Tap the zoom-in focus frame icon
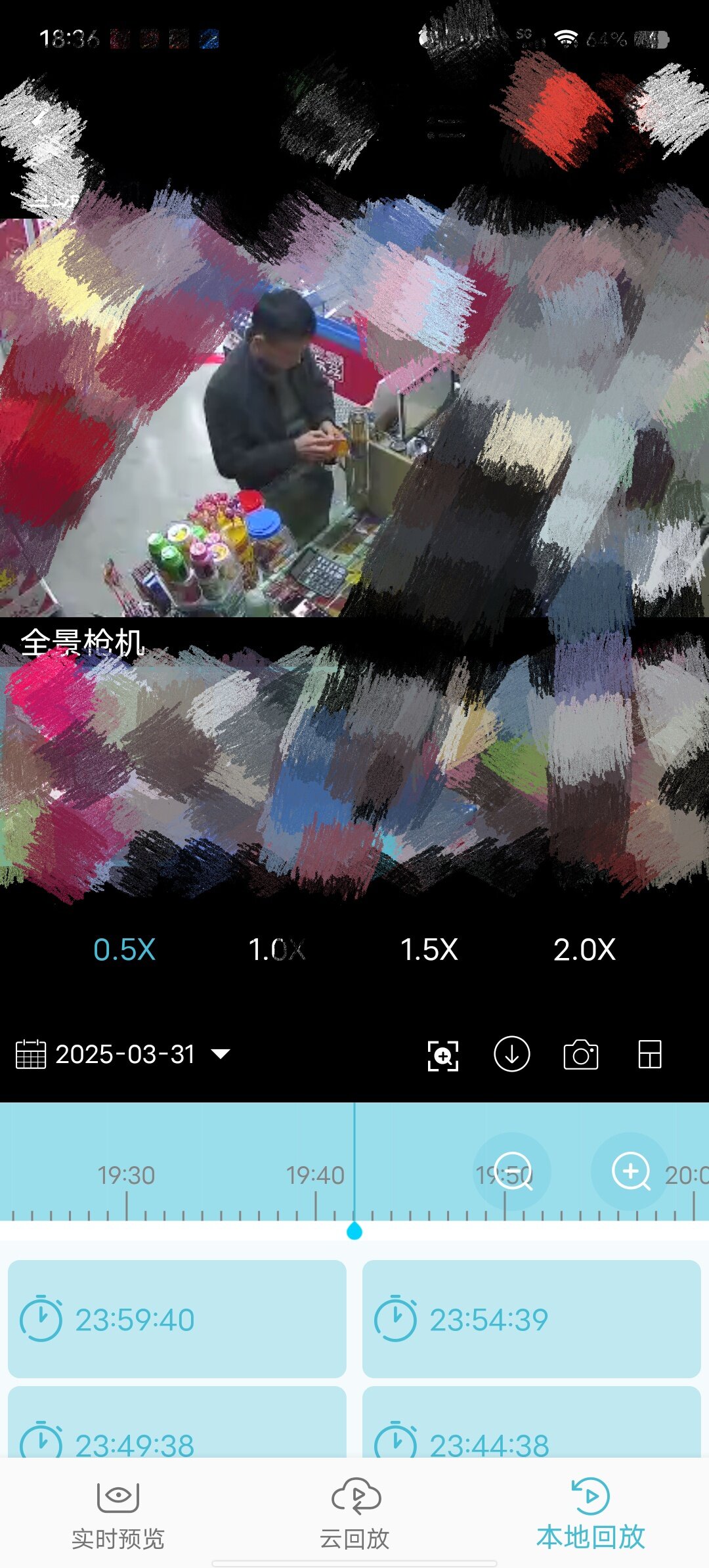 [x=443, y=1055]
